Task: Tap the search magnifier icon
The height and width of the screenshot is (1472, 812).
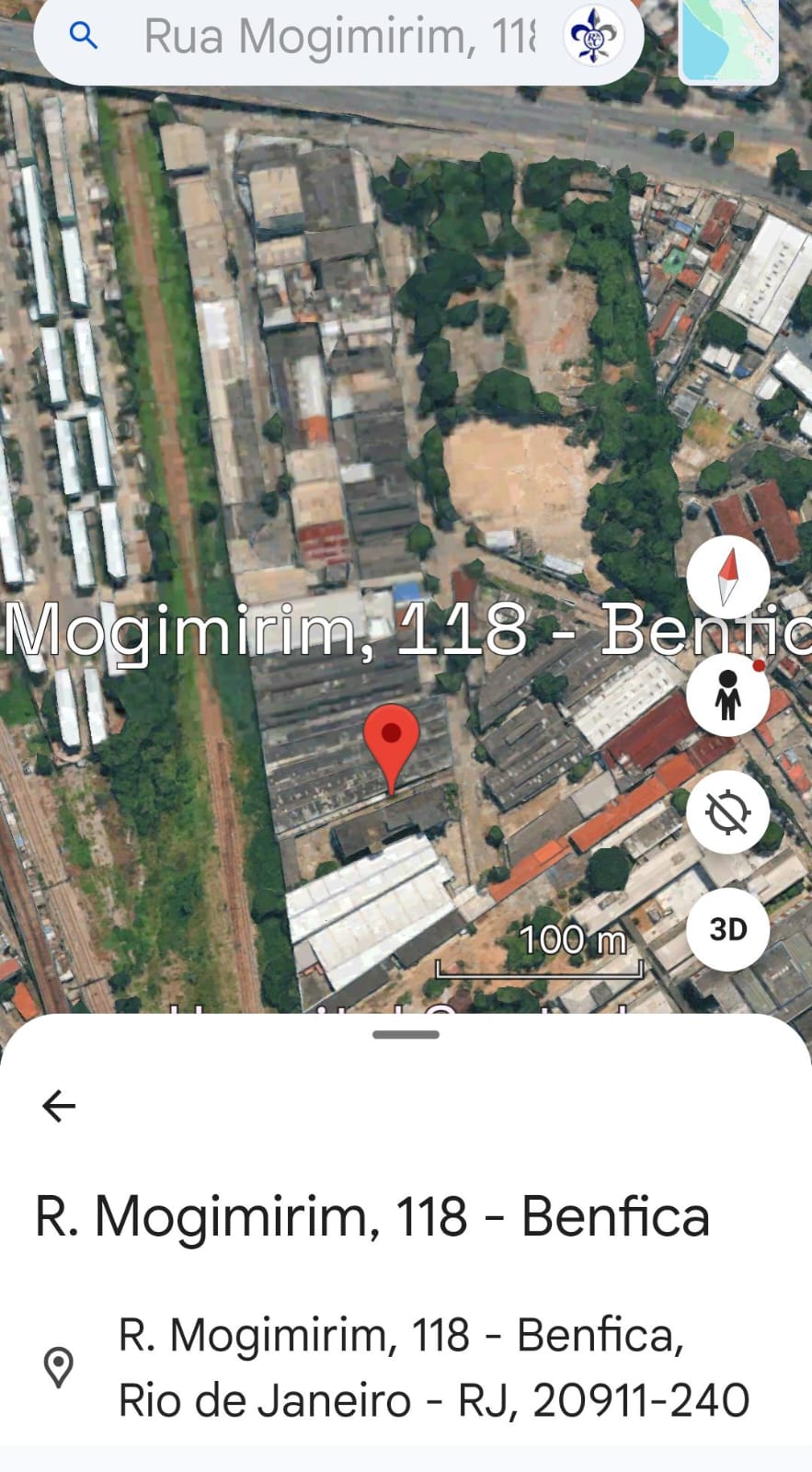Action: click(84, 37)
